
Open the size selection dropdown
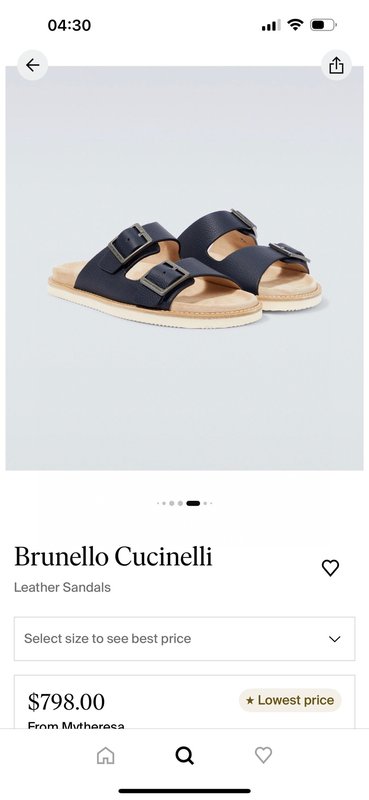pos(184,639)
